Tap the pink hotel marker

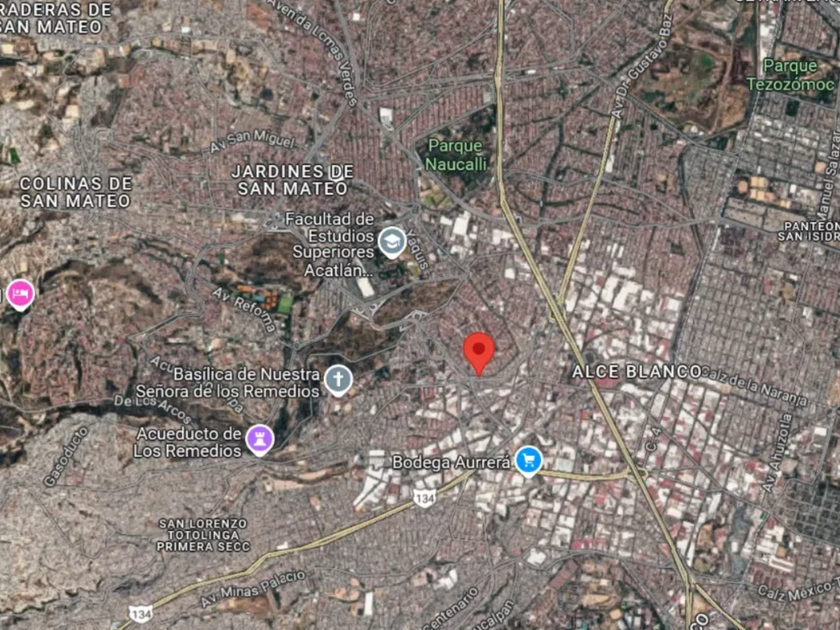20,295
